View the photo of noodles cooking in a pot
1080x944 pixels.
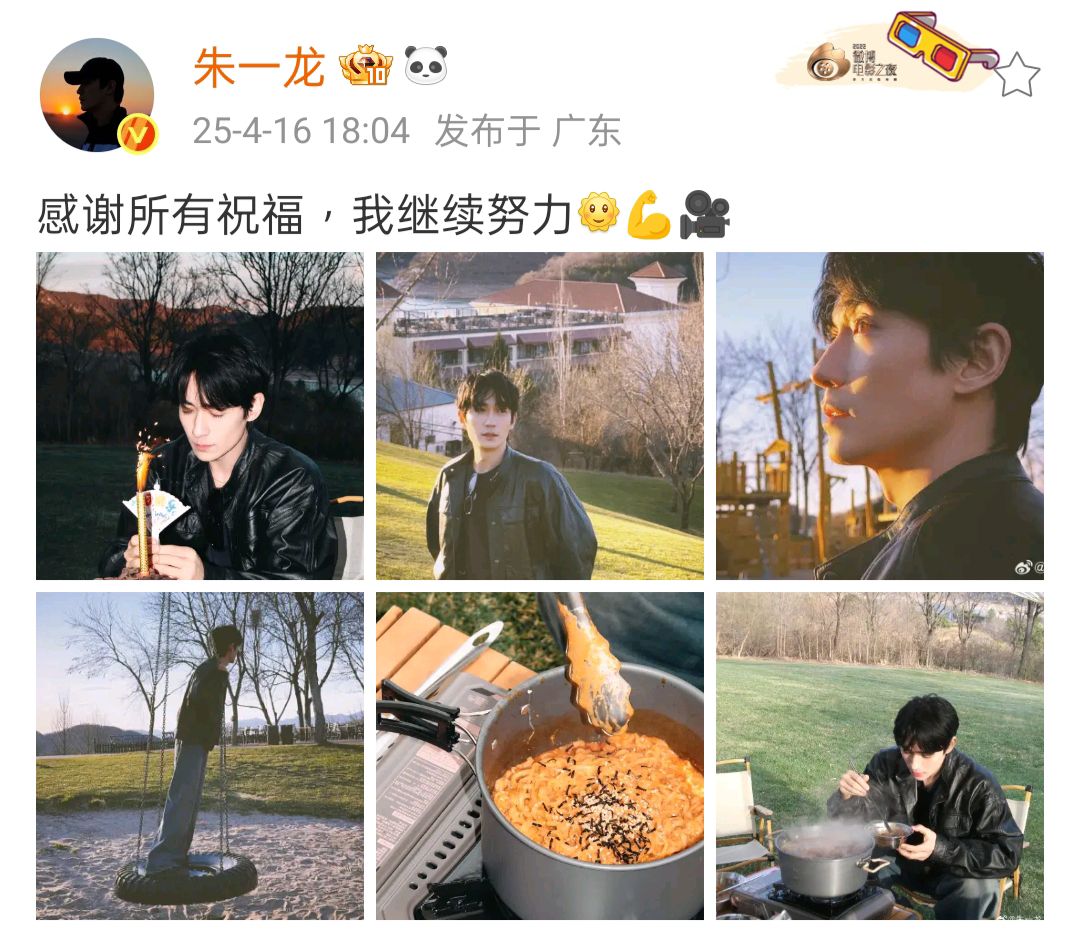click(x=540, y=755)
